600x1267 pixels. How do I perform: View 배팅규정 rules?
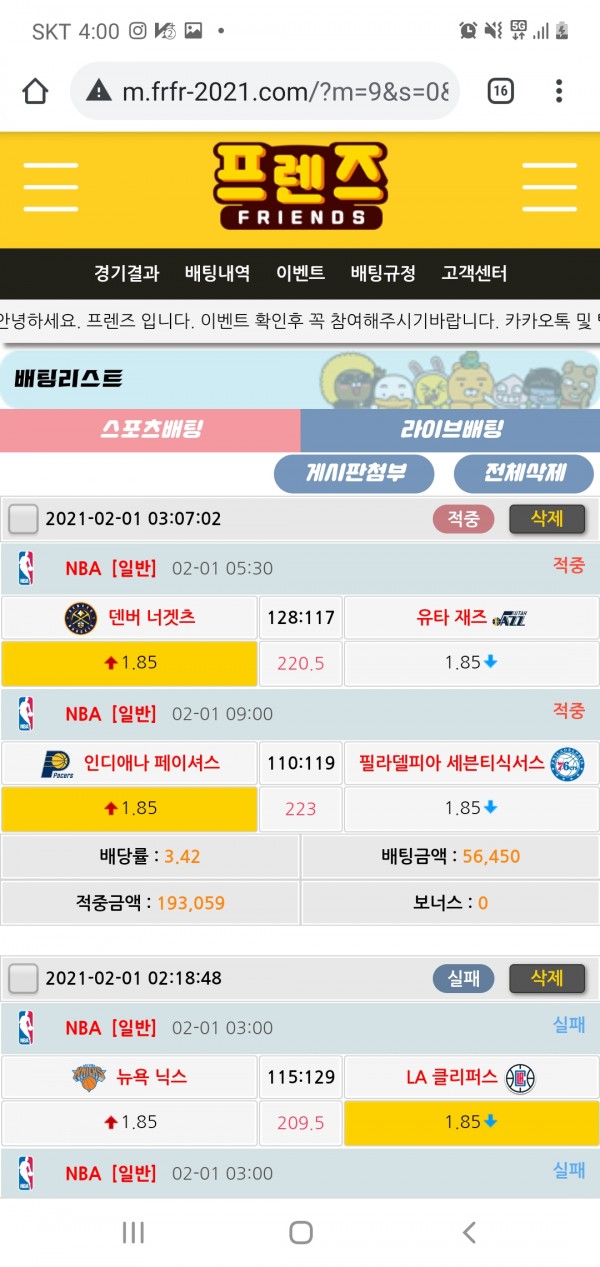click(x=383, y=273)
